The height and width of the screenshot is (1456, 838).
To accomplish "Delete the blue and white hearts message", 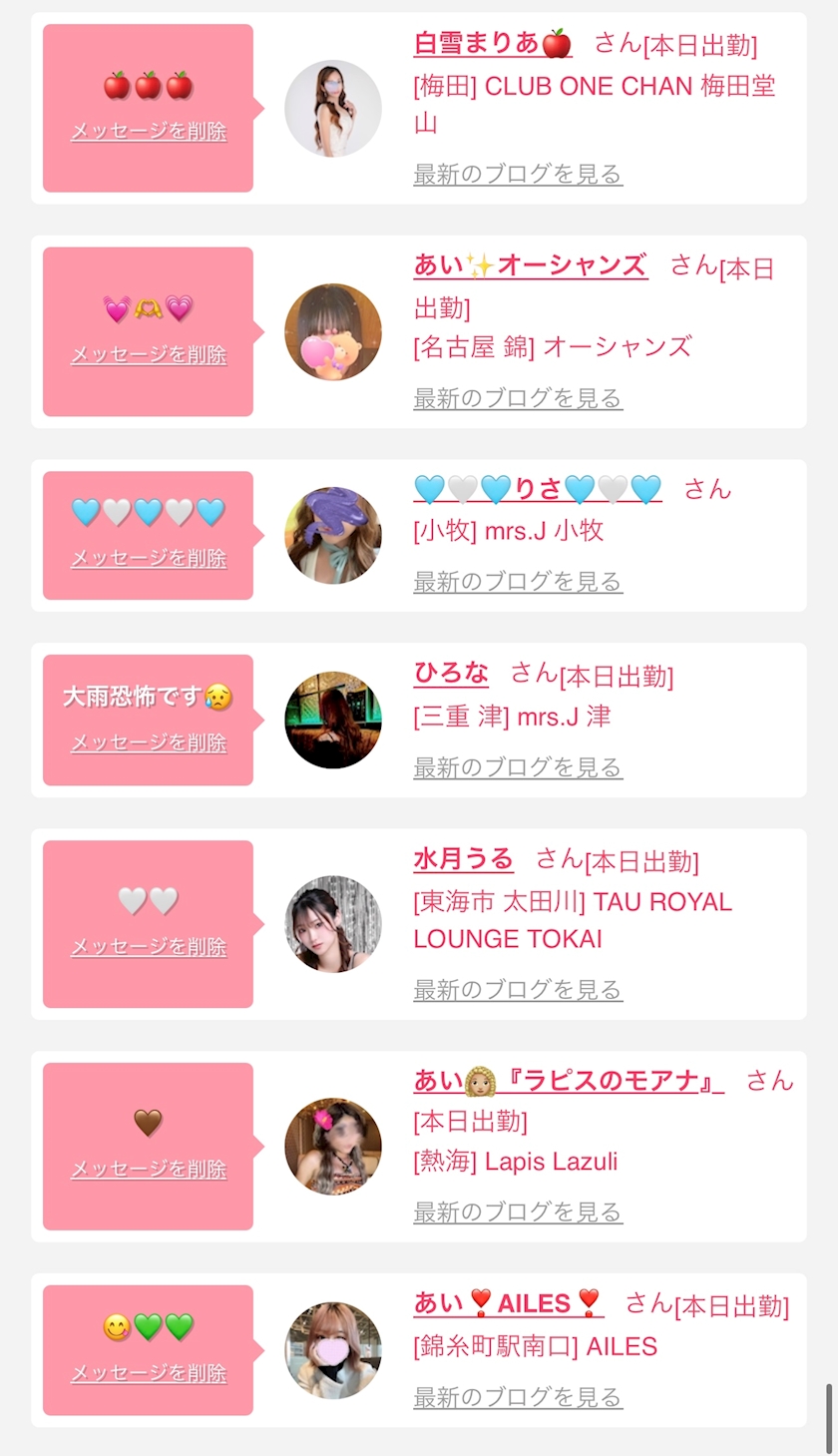I will 149,559.
